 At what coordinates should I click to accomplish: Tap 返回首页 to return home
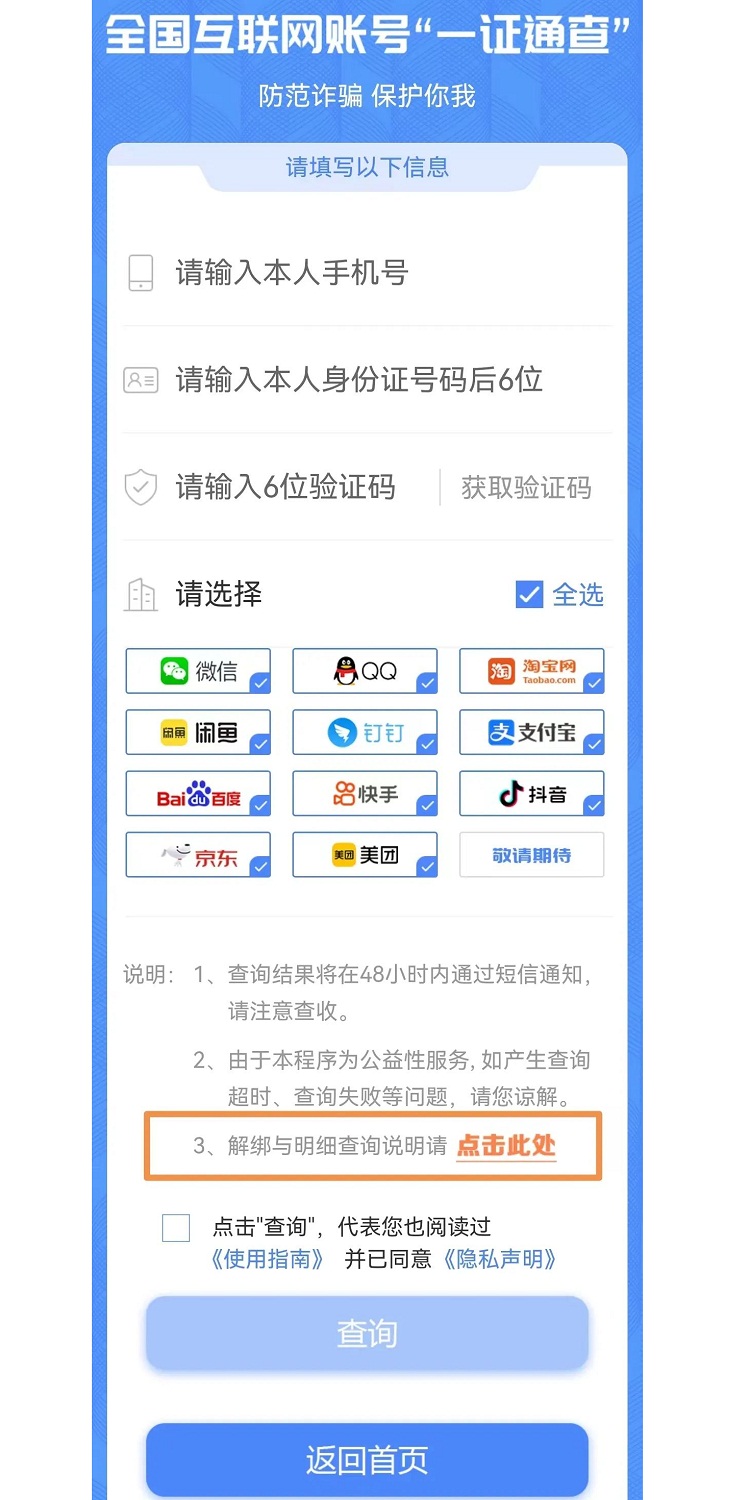click(x=367, y=1460)
